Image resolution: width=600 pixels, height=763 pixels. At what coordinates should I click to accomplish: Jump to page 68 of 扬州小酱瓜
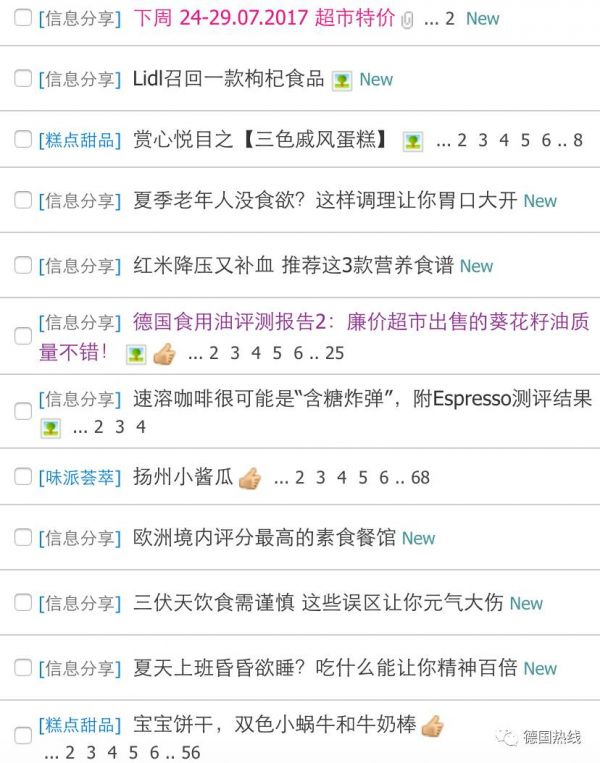(420, 478)
